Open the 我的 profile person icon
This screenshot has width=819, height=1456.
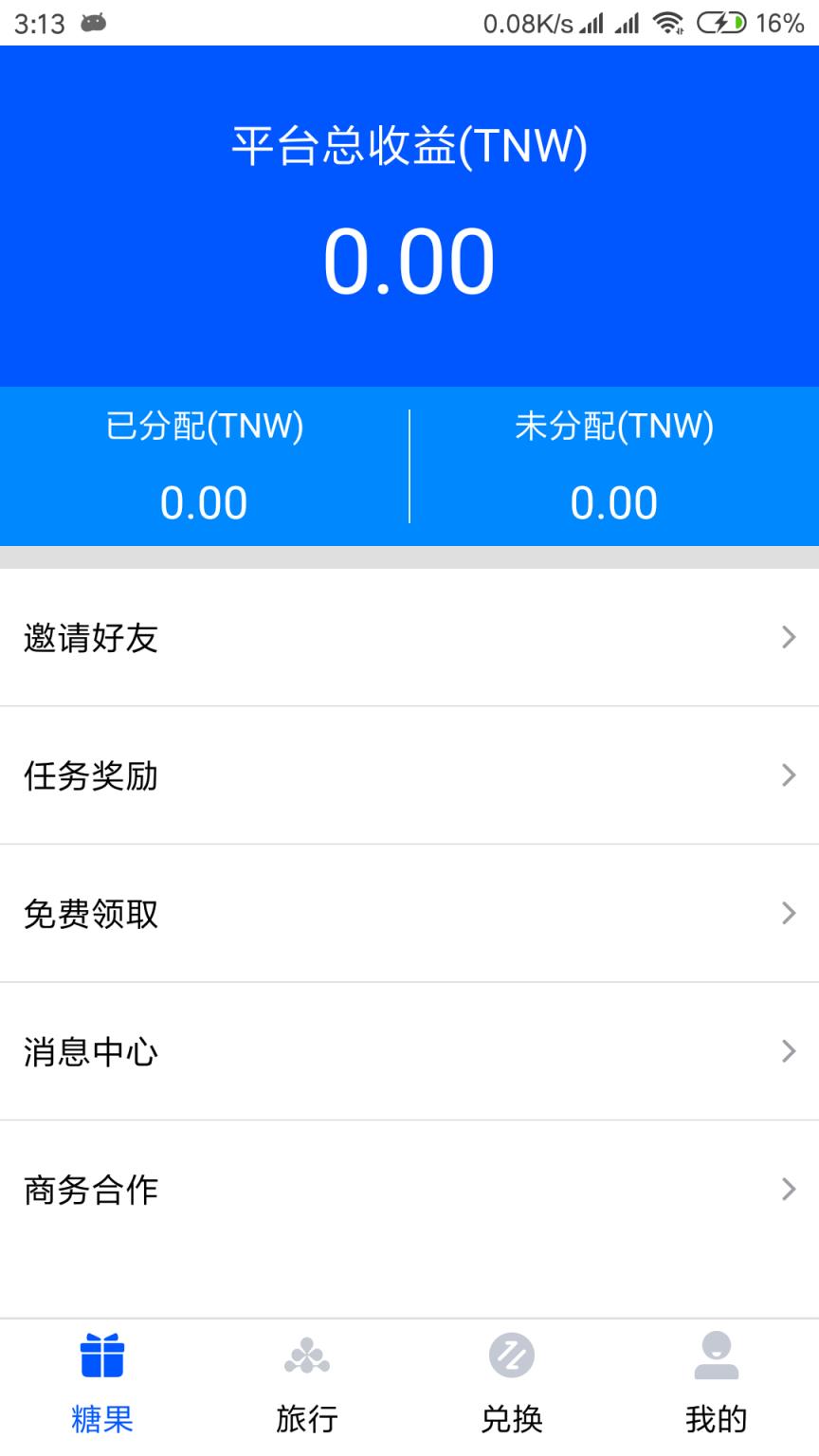tap(717, 1354)
